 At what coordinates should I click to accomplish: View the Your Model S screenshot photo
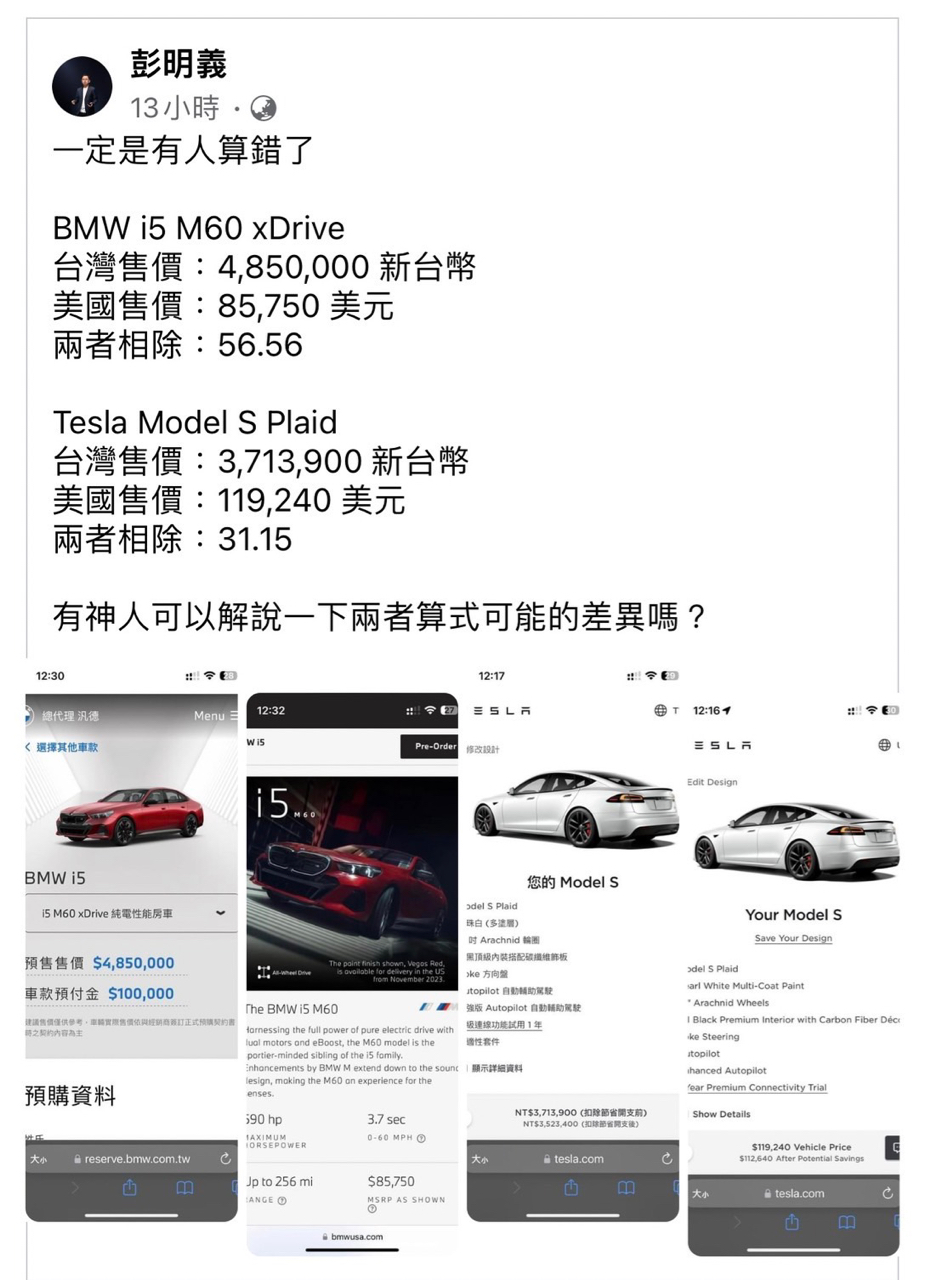[x=793, y=975]
